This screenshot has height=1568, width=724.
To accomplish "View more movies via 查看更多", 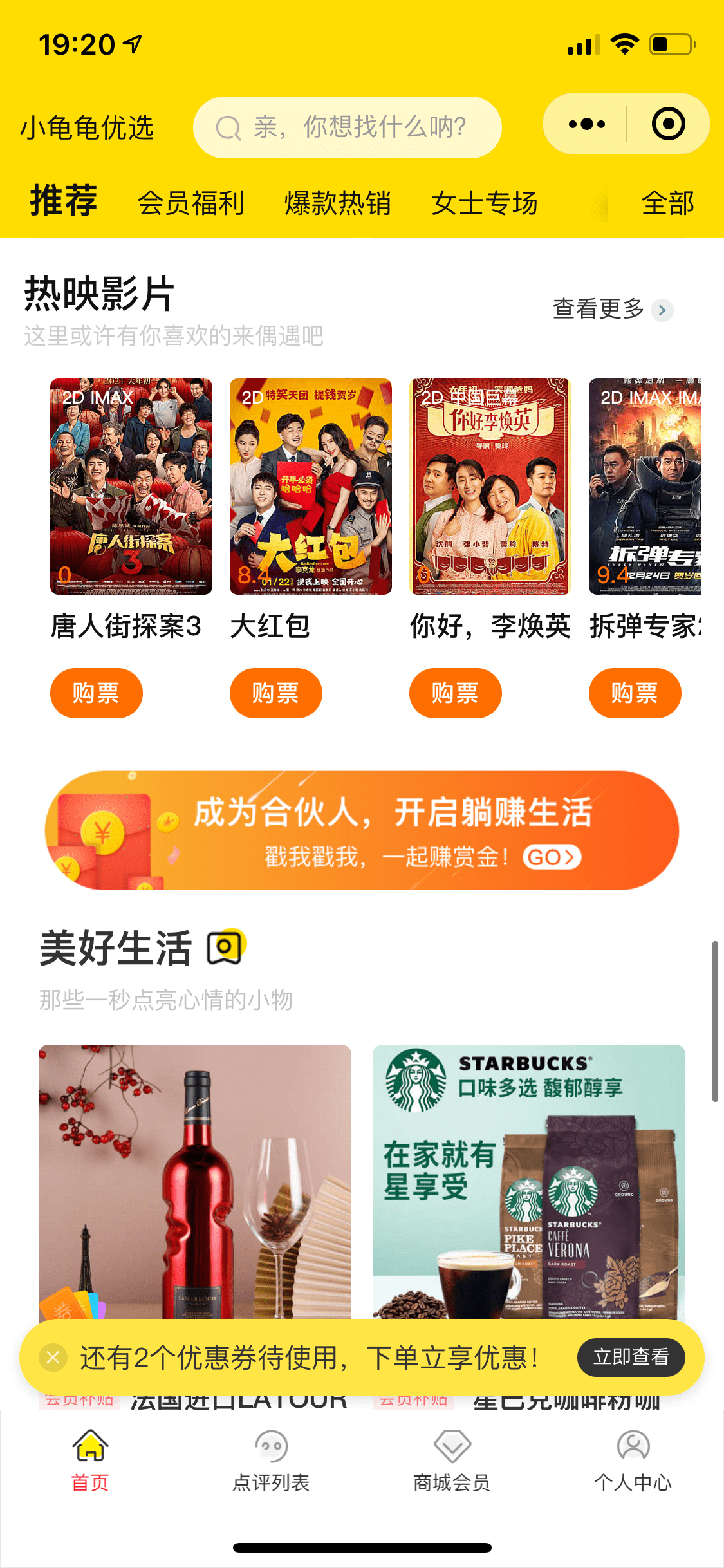I will coord(612,310).
